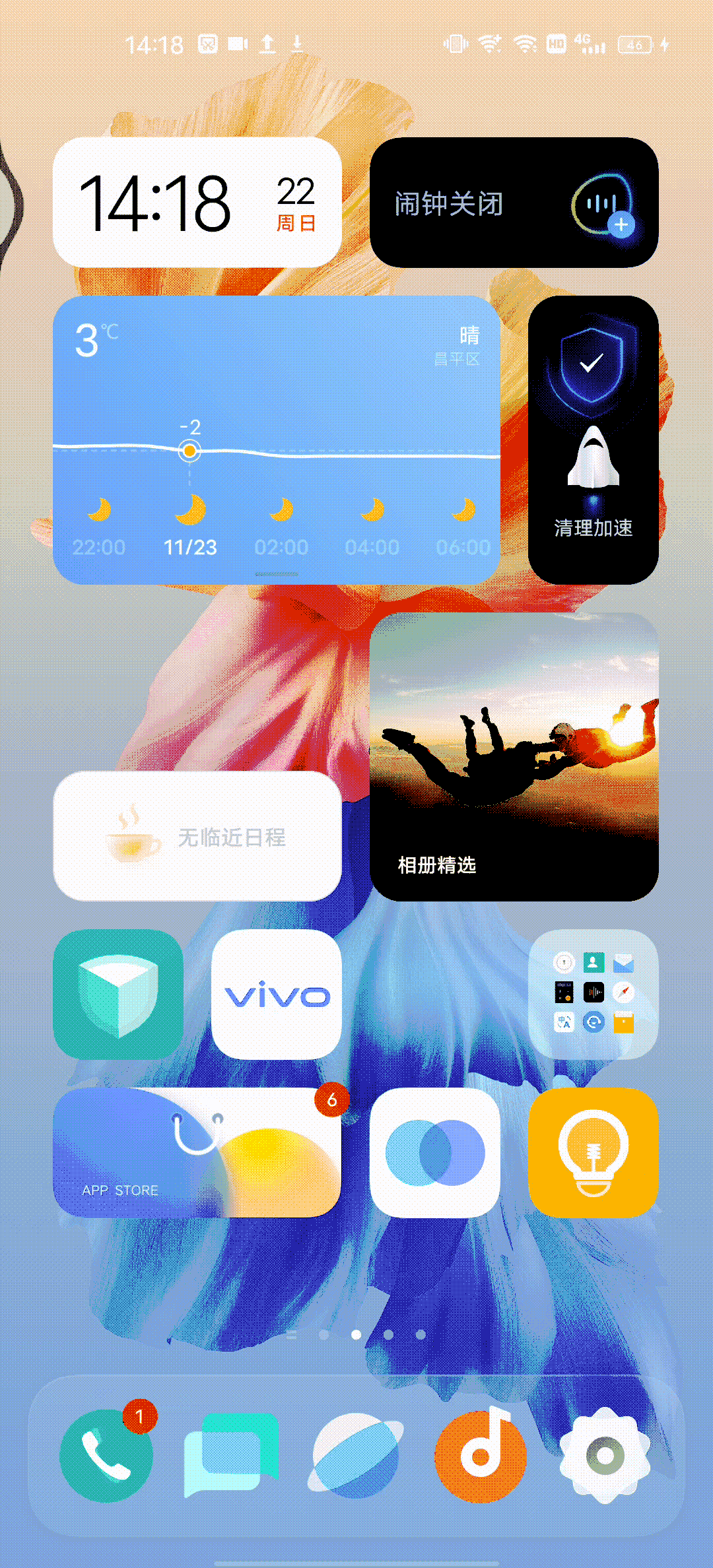
Task: Open the Settings gear app
Action: (x=605, y=1456)
